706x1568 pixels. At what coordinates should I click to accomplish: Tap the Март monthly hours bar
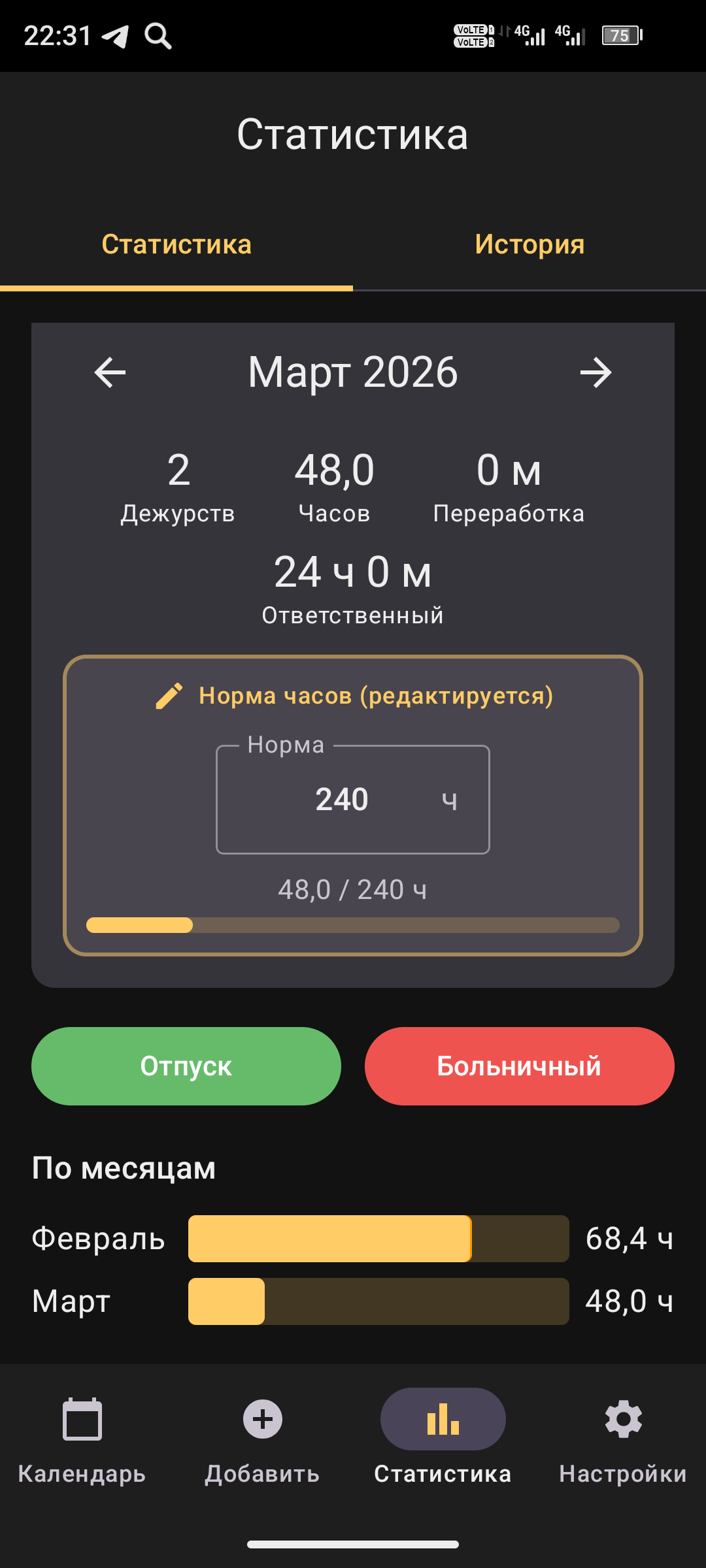tap(379, 1301)
